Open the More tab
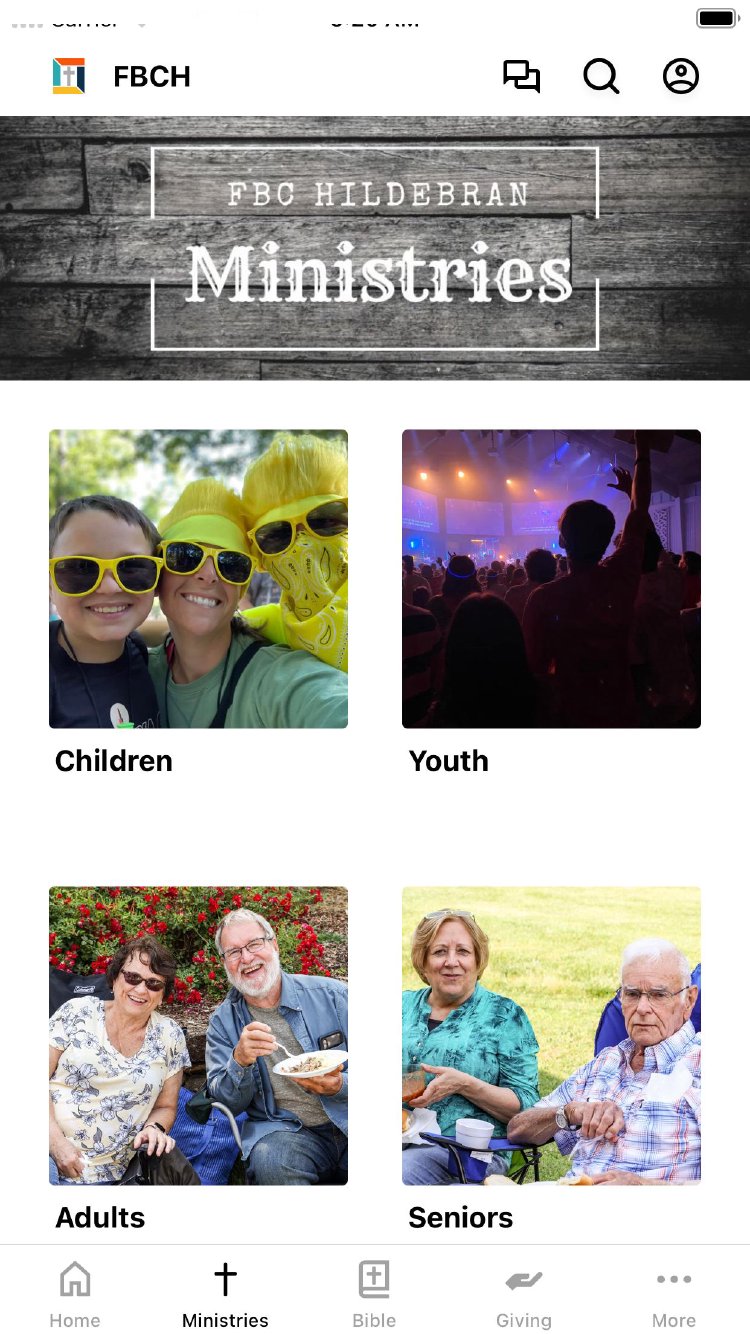 coord(674,1294)
